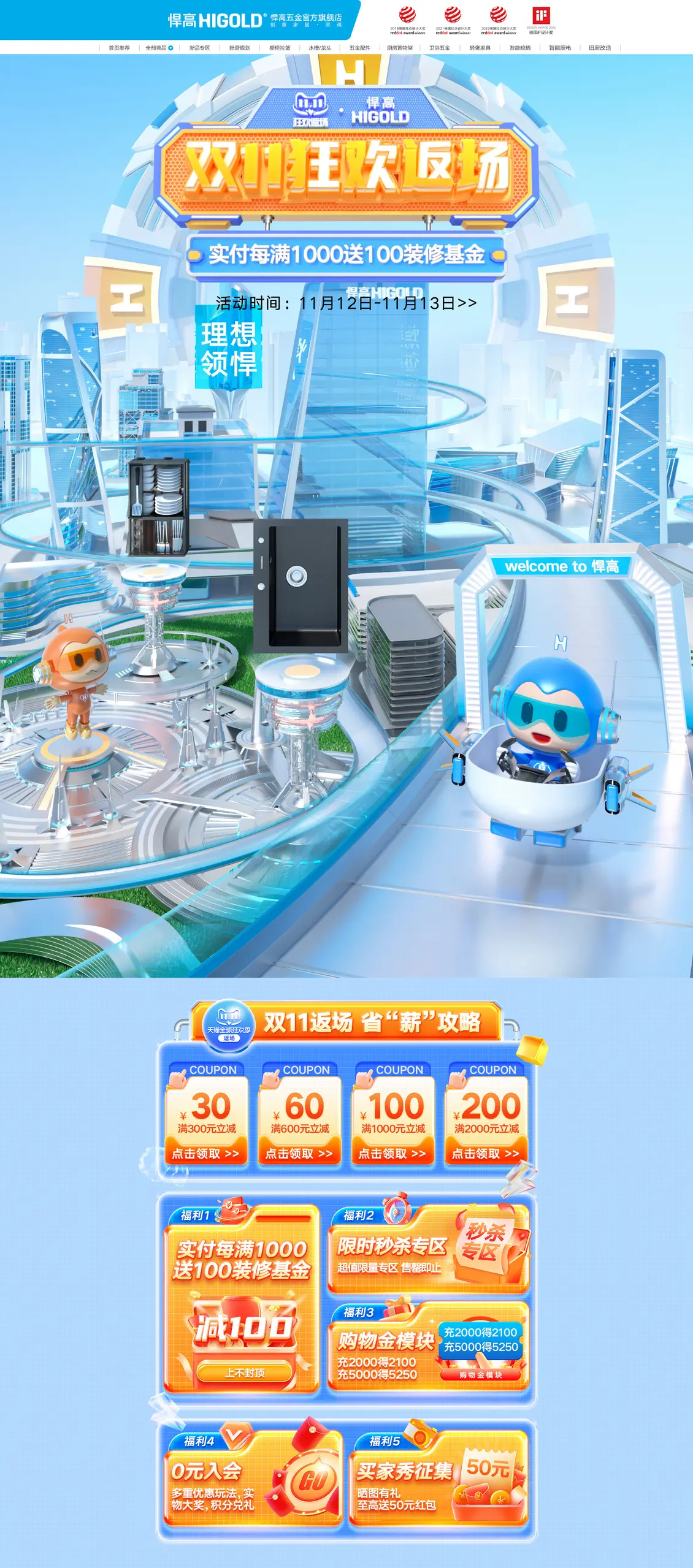The width and height of the screenshot is (693, 1568).
Task: Go to the 智能厨电 tab
Action: pos(559,48)
